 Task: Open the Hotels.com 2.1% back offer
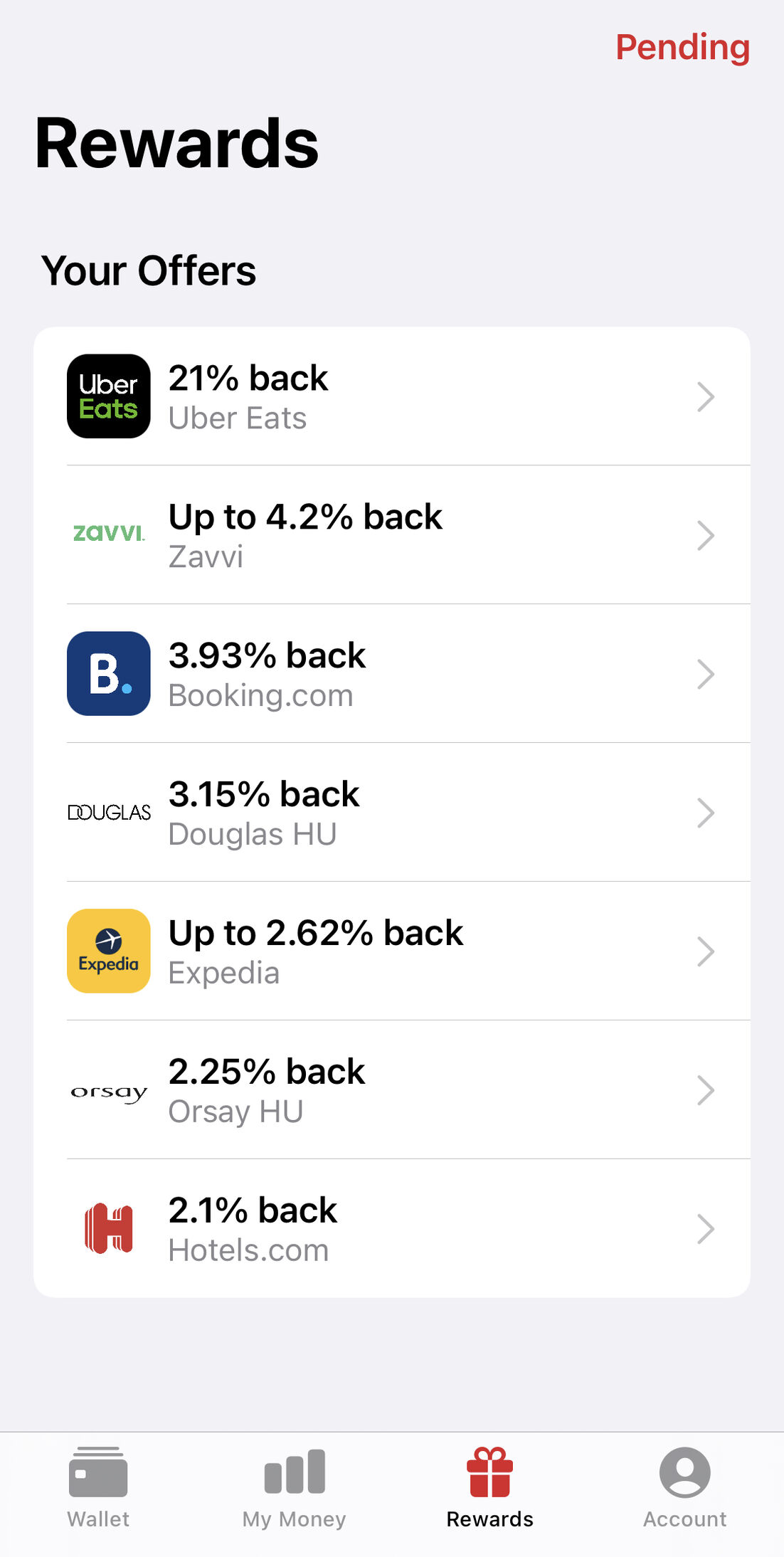click(392, 1228)
